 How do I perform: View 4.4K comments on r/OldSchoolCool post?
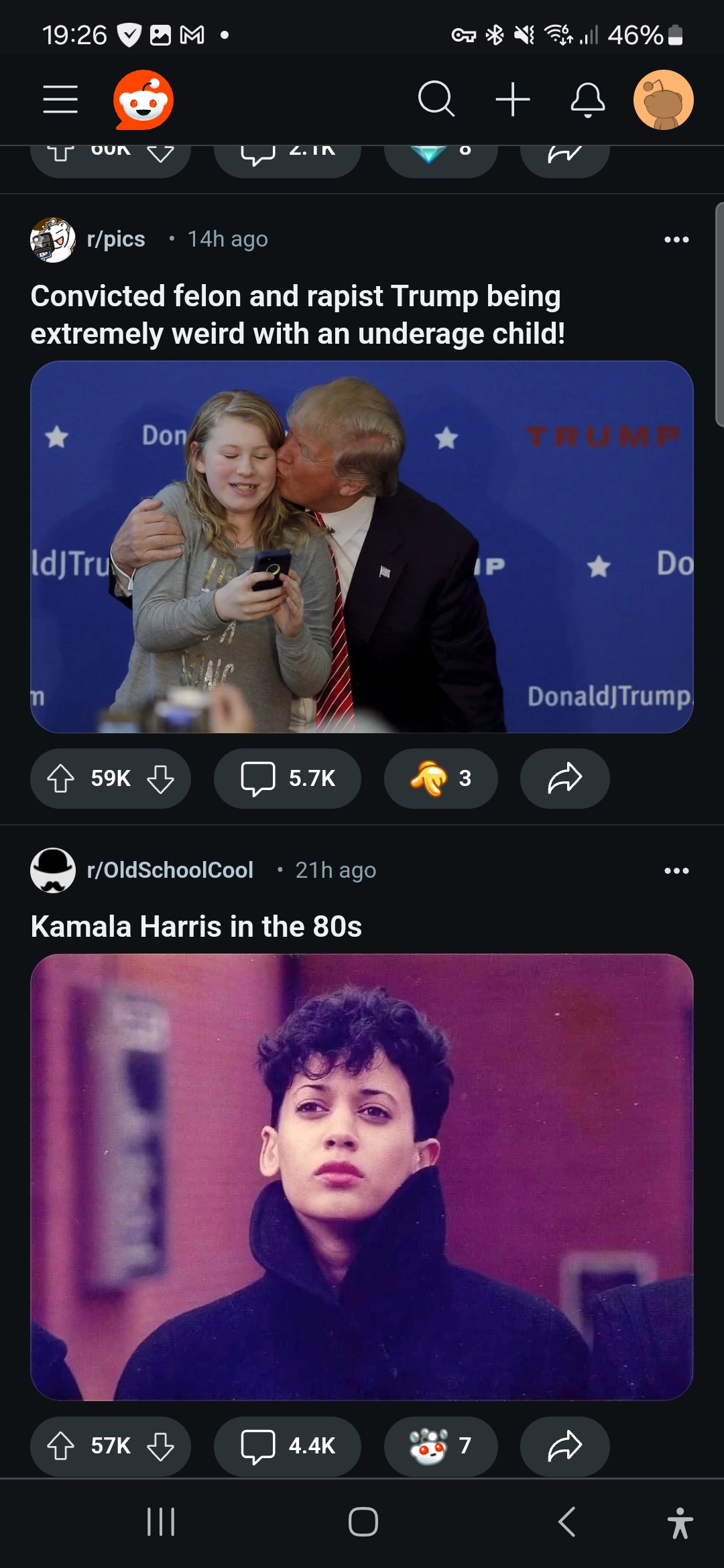288,1446
